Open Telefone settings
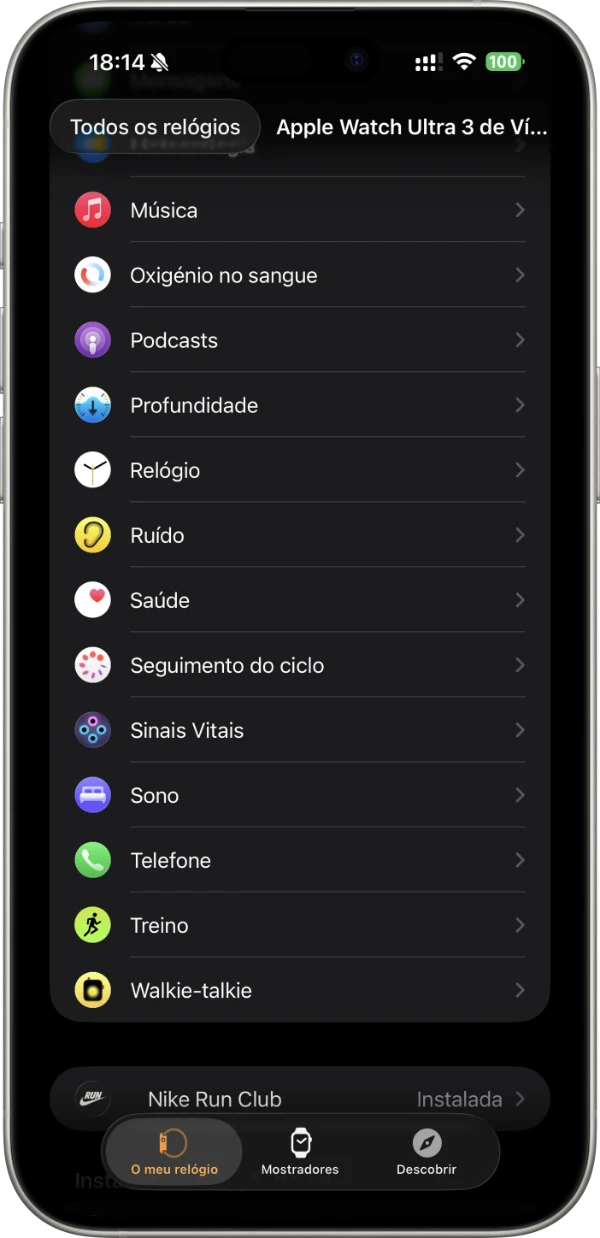The width and height of the screenshot is (600, 1238). [300, 860]
